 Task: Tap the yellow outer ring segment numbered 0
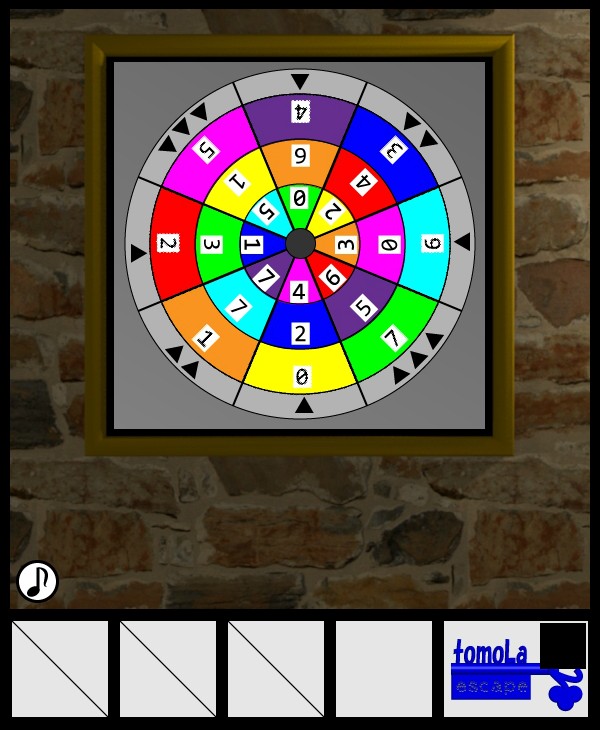pos(300,376)
